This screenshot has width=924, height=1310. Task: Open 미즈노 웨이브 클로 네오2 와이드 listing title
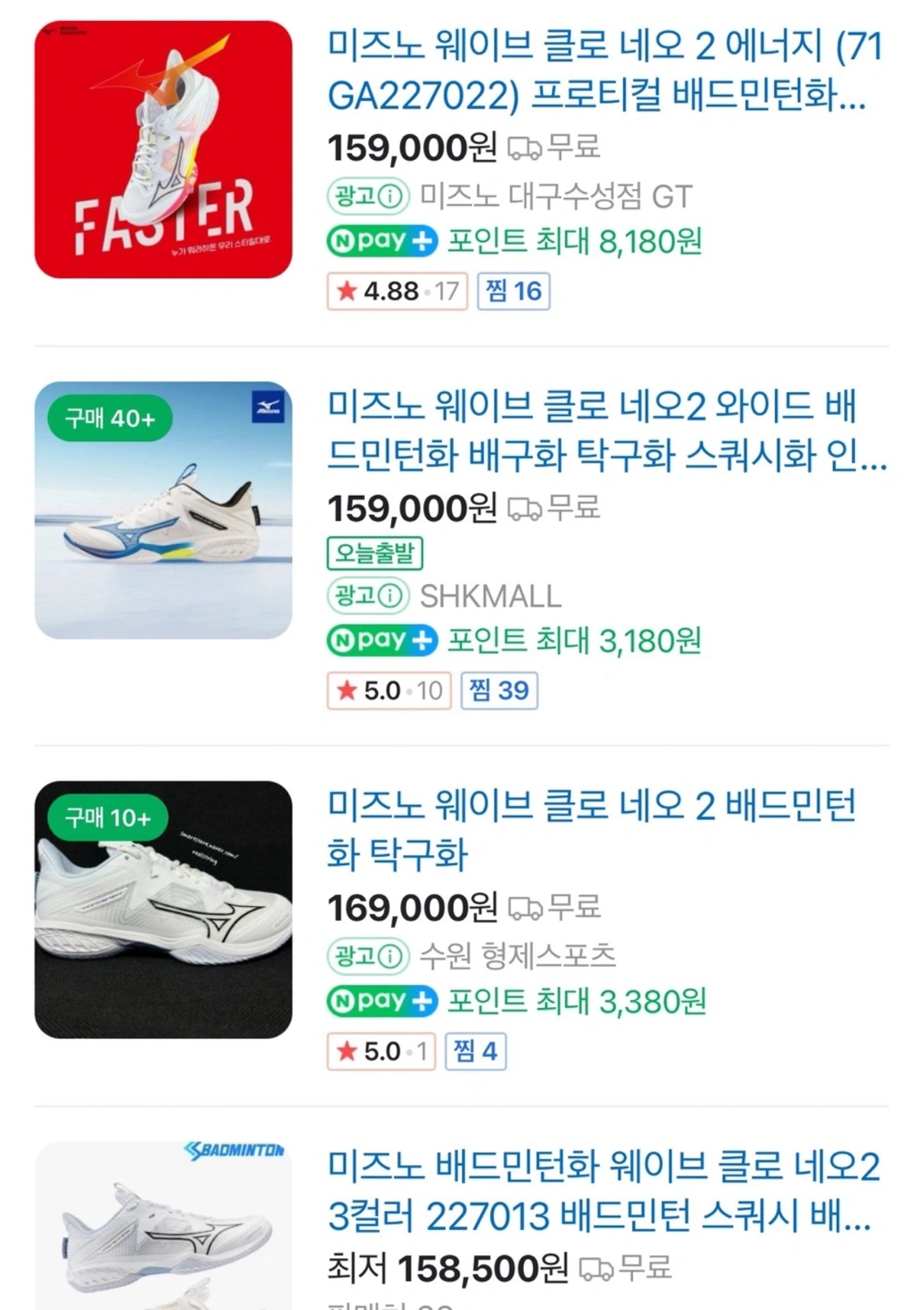(606, 429)
